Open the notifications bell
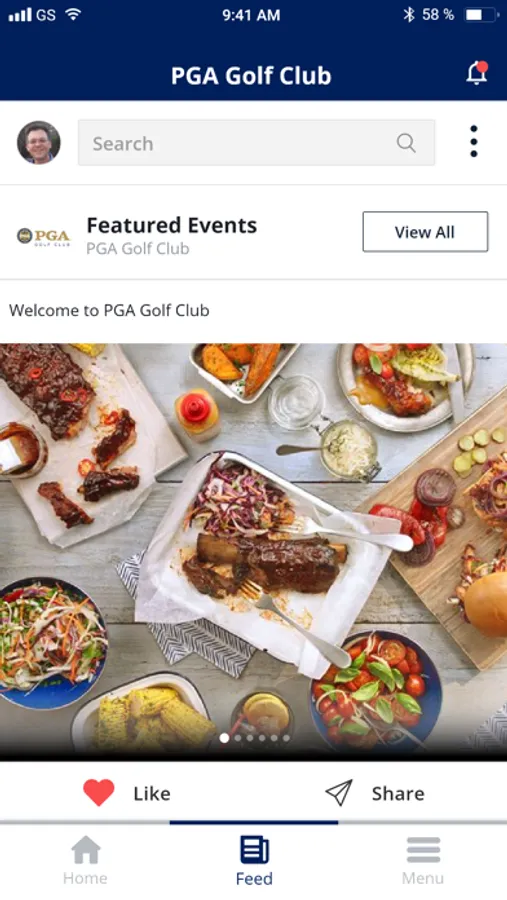Image resolution: width=507 pixels, height=900 pixels. pyautogui.click(x=477, y=73)
